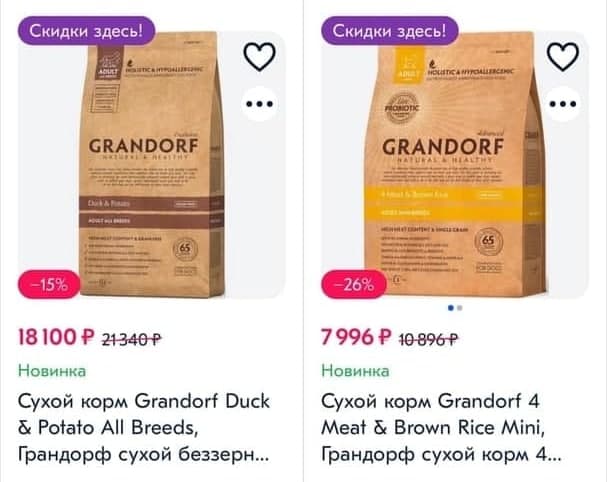Screen dimensions: 607x482
Task: Open more options for Duck & Potato card
Action: coord(259,103)
